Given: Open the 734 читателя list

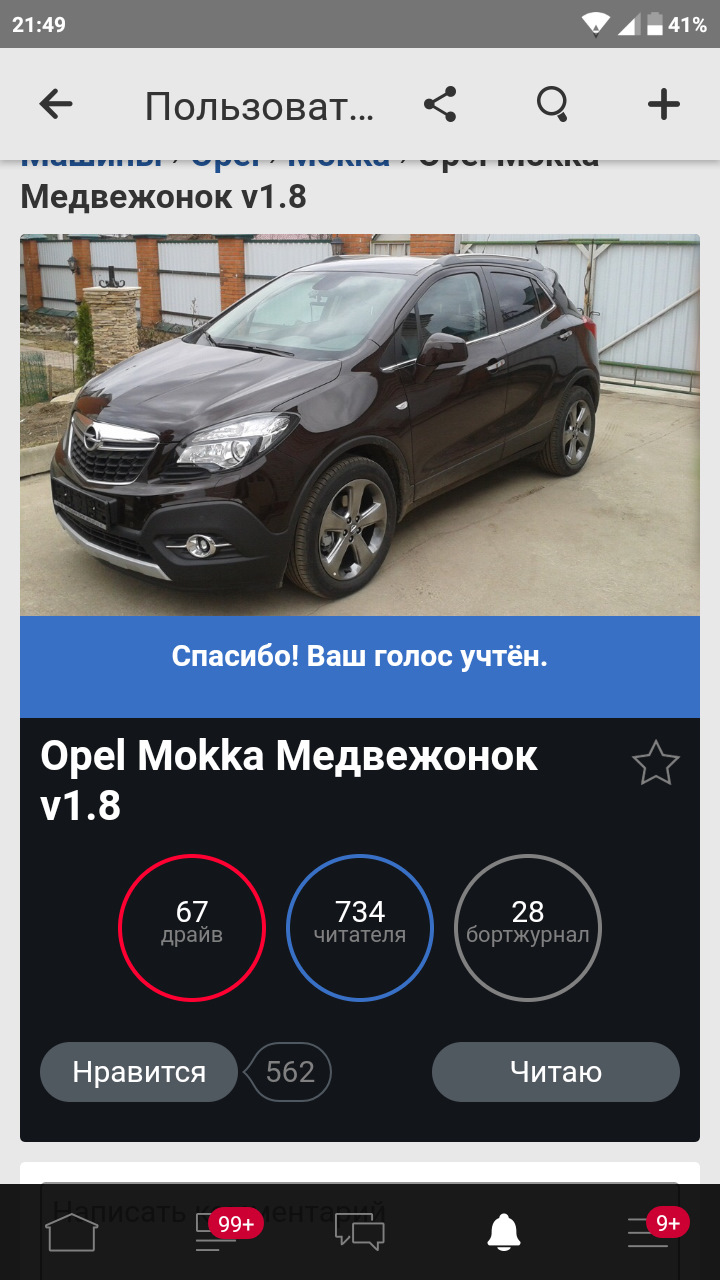Looking at the screenshot, I should point(360,927).
